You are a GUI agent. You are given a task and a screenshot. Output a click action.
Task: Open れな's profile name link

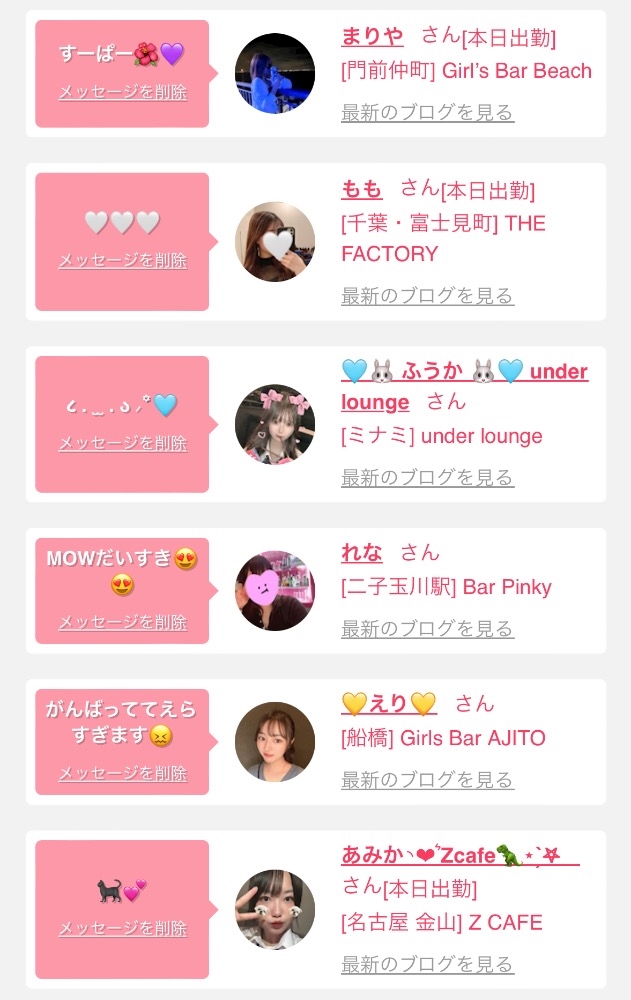pos(361,553)
